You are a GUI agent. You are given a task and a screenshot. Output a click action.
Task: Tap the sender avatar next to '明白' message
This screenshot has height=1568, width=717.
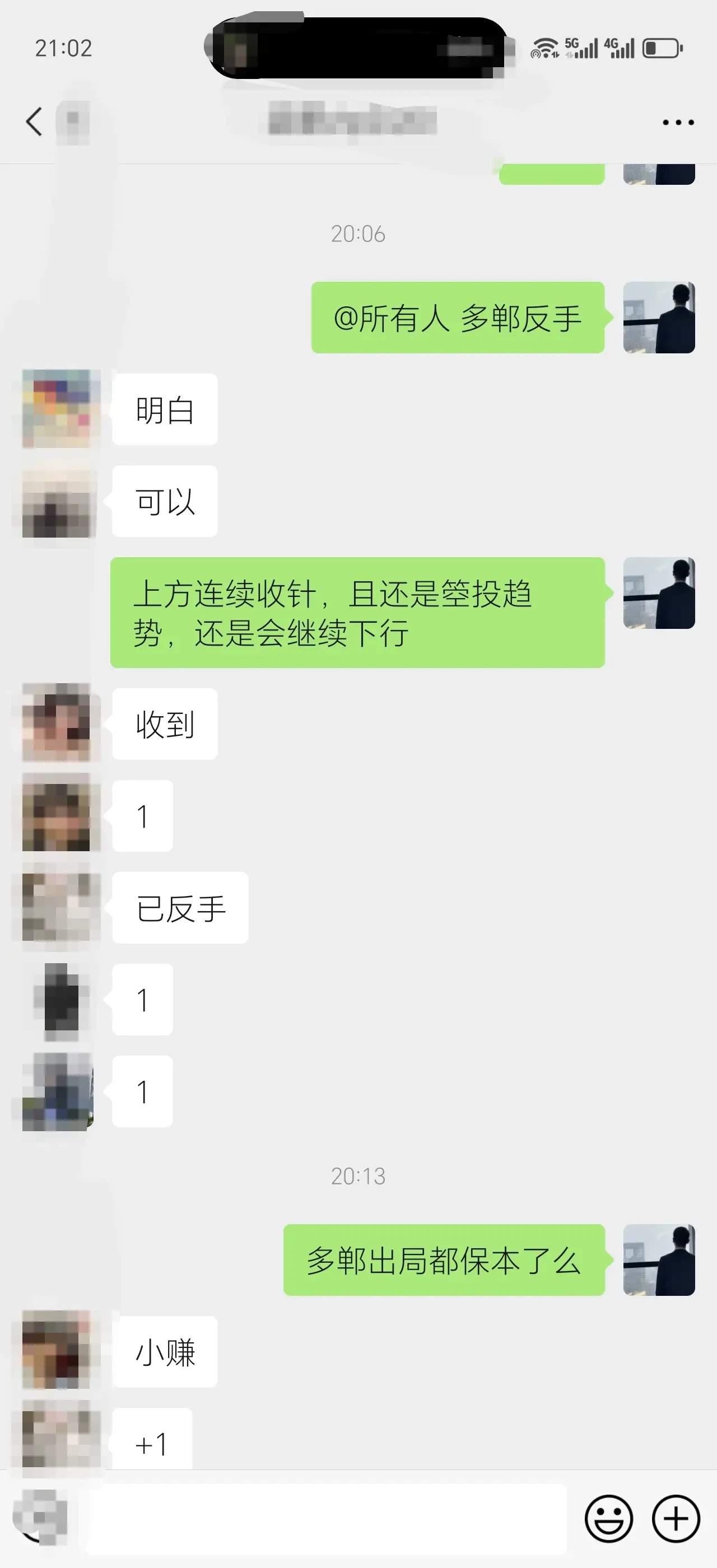[58, 408]
